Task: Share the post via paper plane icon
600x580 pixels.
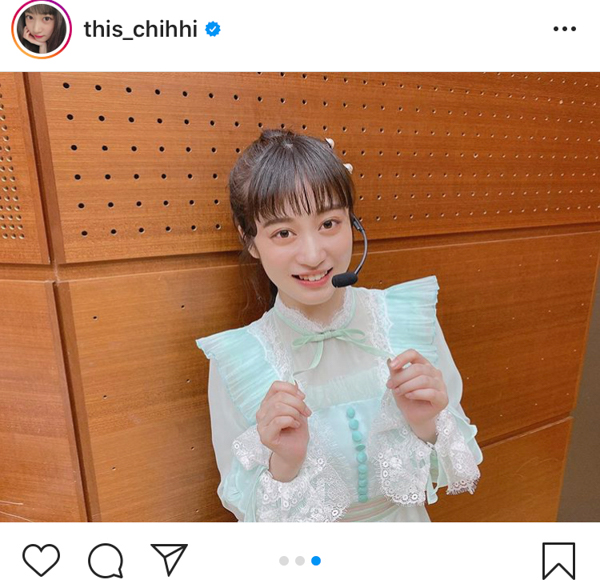Action: [169, 559]
